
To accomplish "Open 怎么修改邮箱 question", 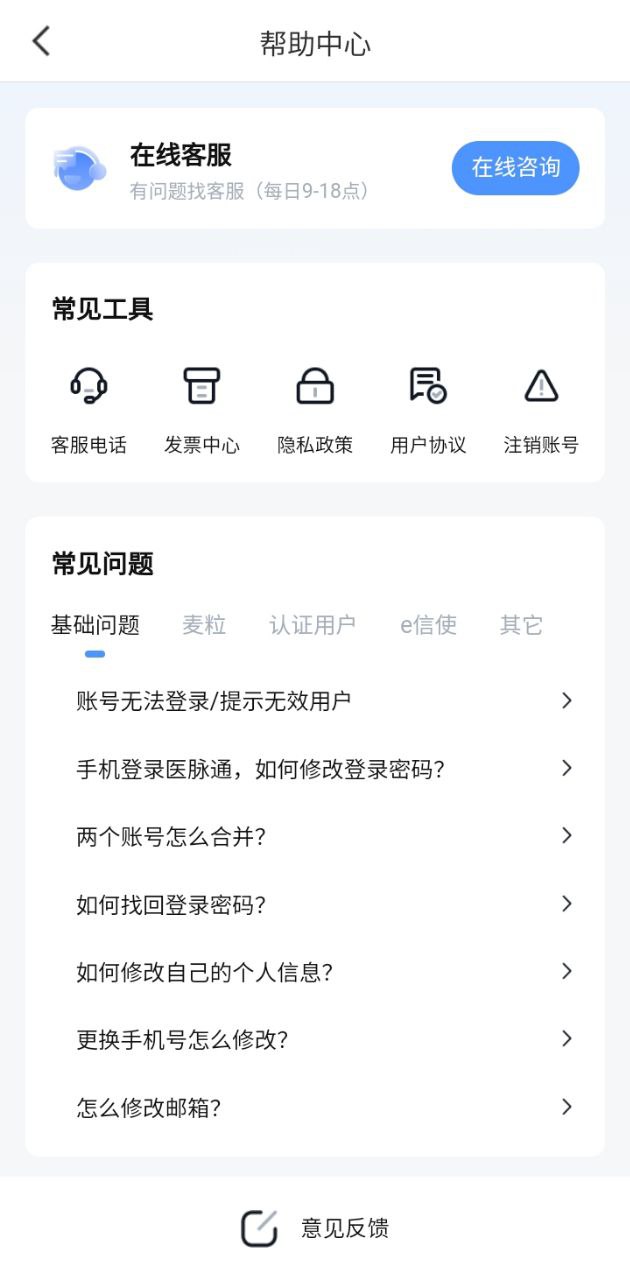I will click(x=315, y=1107).
